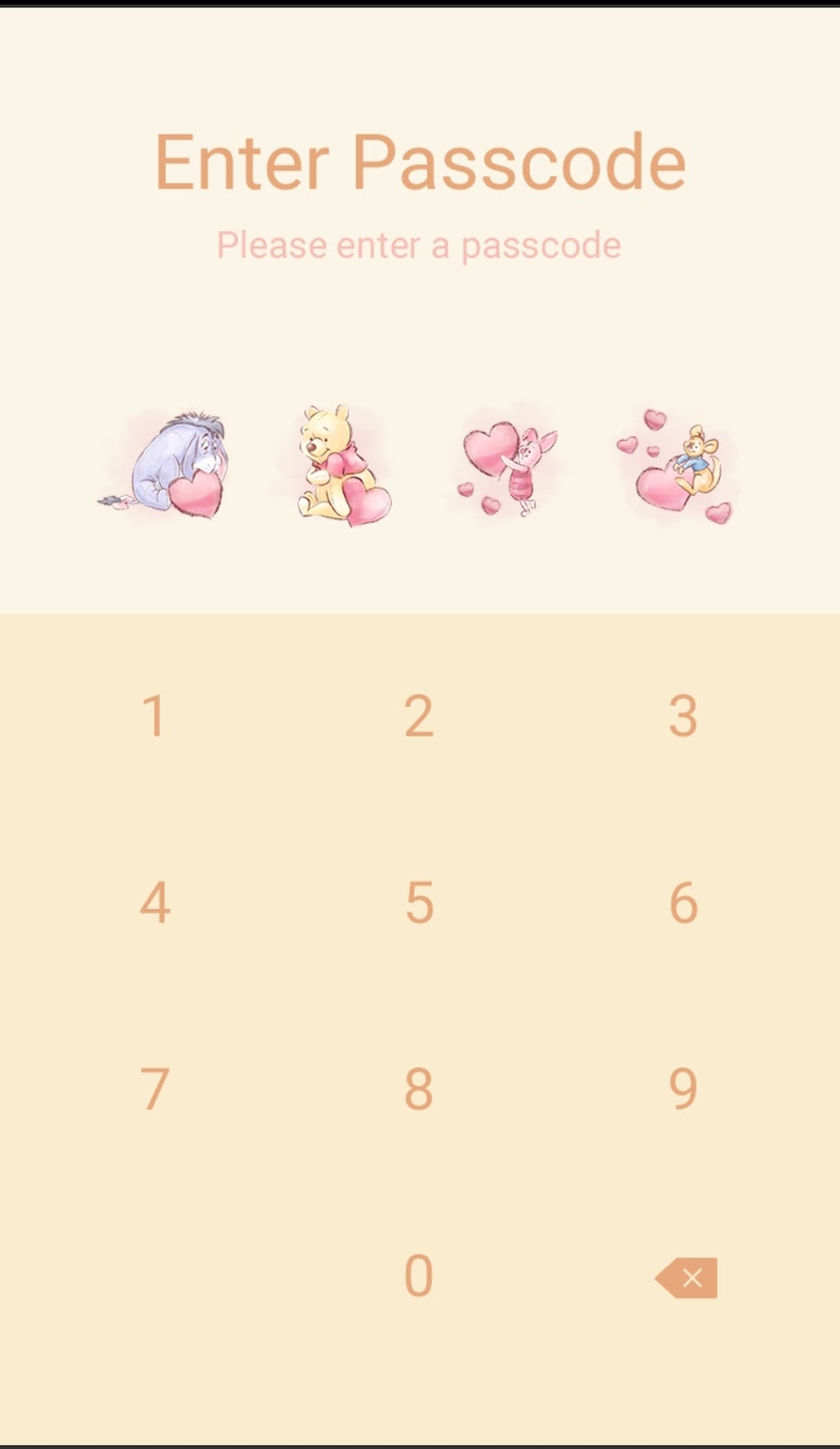The image size is (840, 1449).
Task: Enter digit 0 on the keypad
Action: pos(418,1276)
